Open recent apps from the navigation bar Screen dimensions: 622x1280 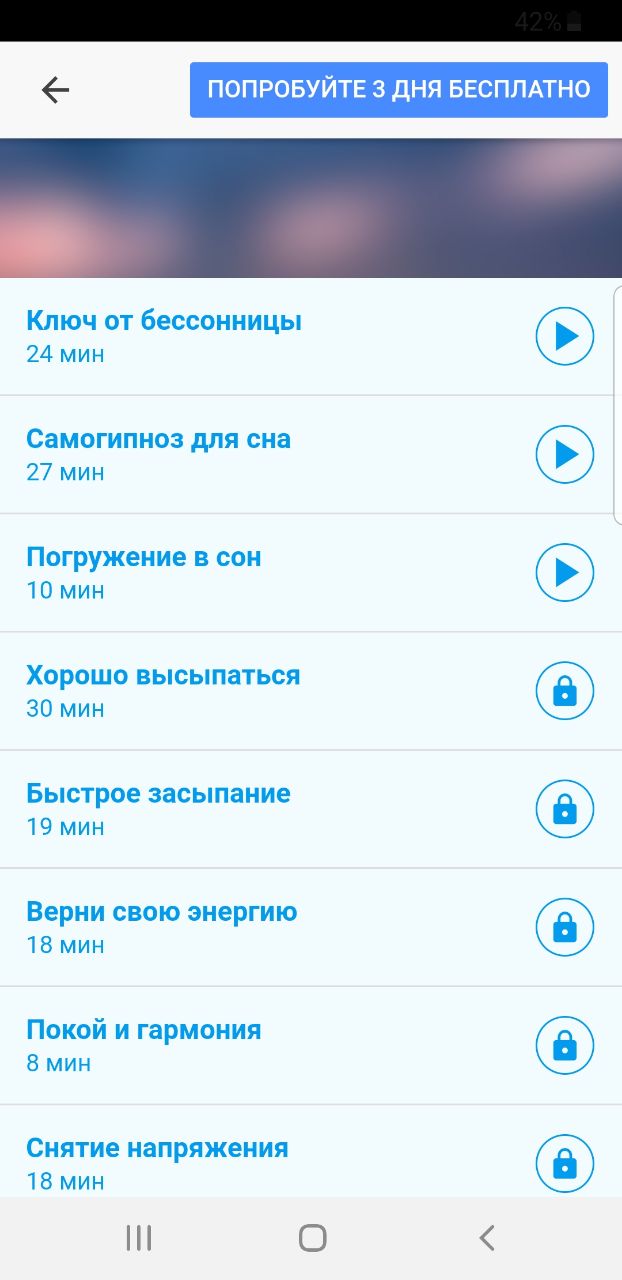click(139, 1238)
